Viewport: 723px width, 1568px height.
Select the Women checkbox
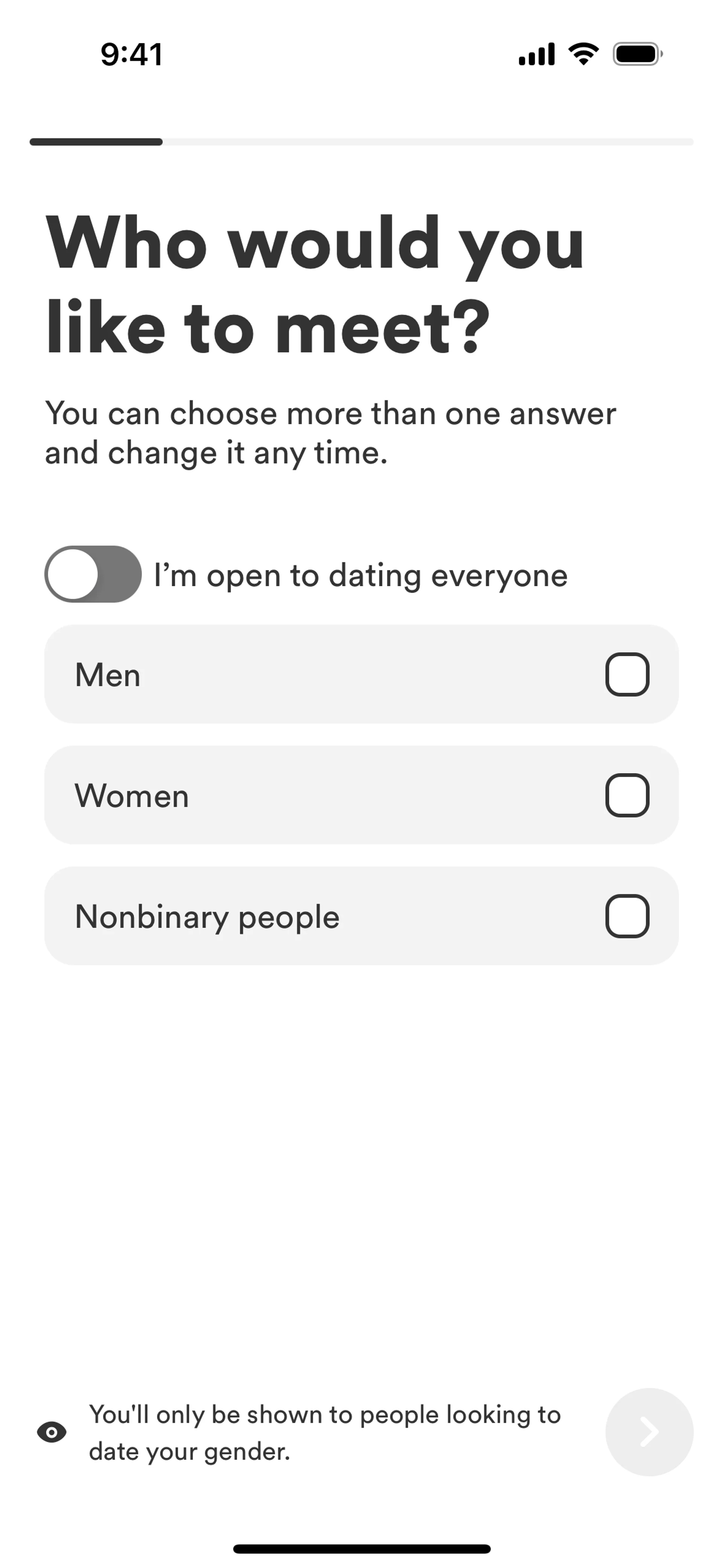click(627, 795)
